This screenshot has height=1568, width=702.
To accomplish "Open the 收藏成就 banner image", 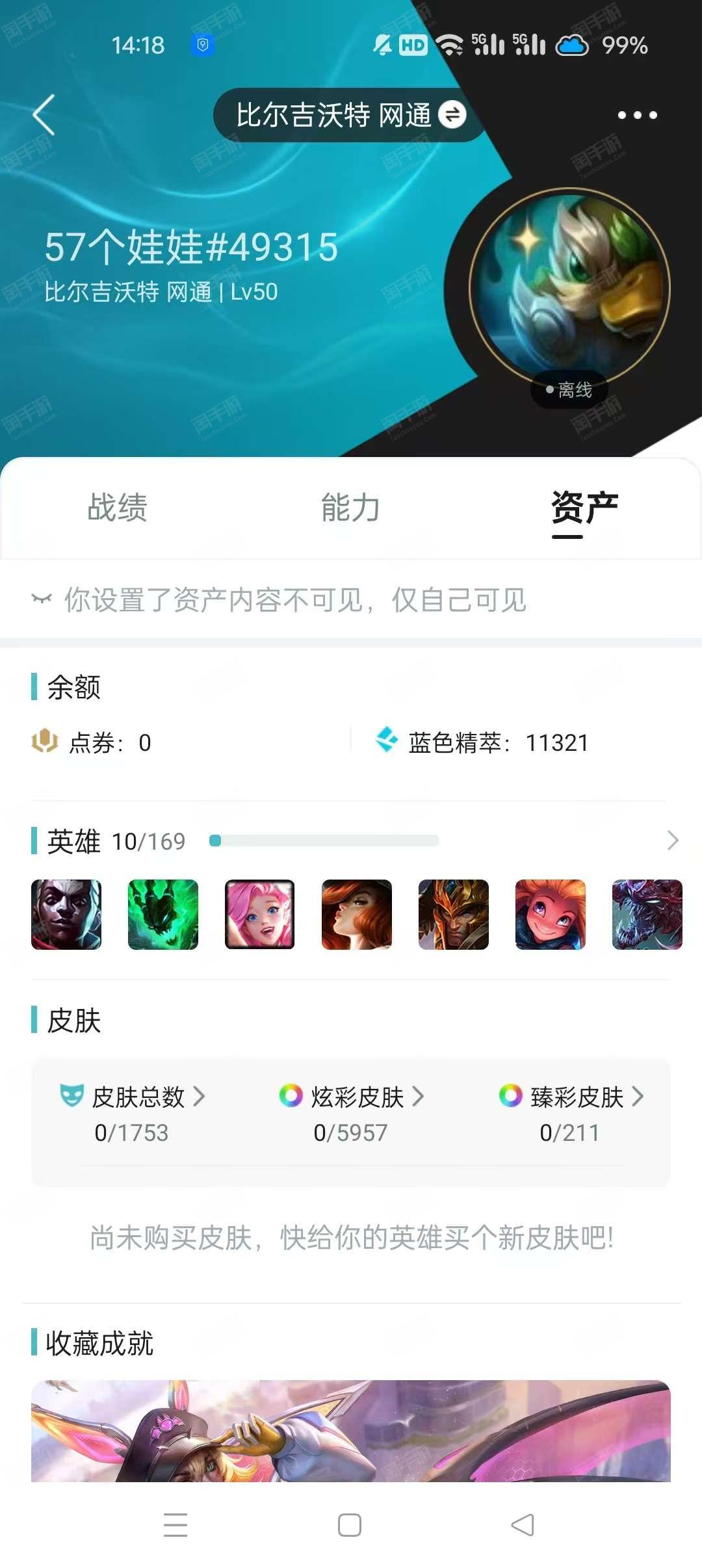I will (x=351, y=1430).
